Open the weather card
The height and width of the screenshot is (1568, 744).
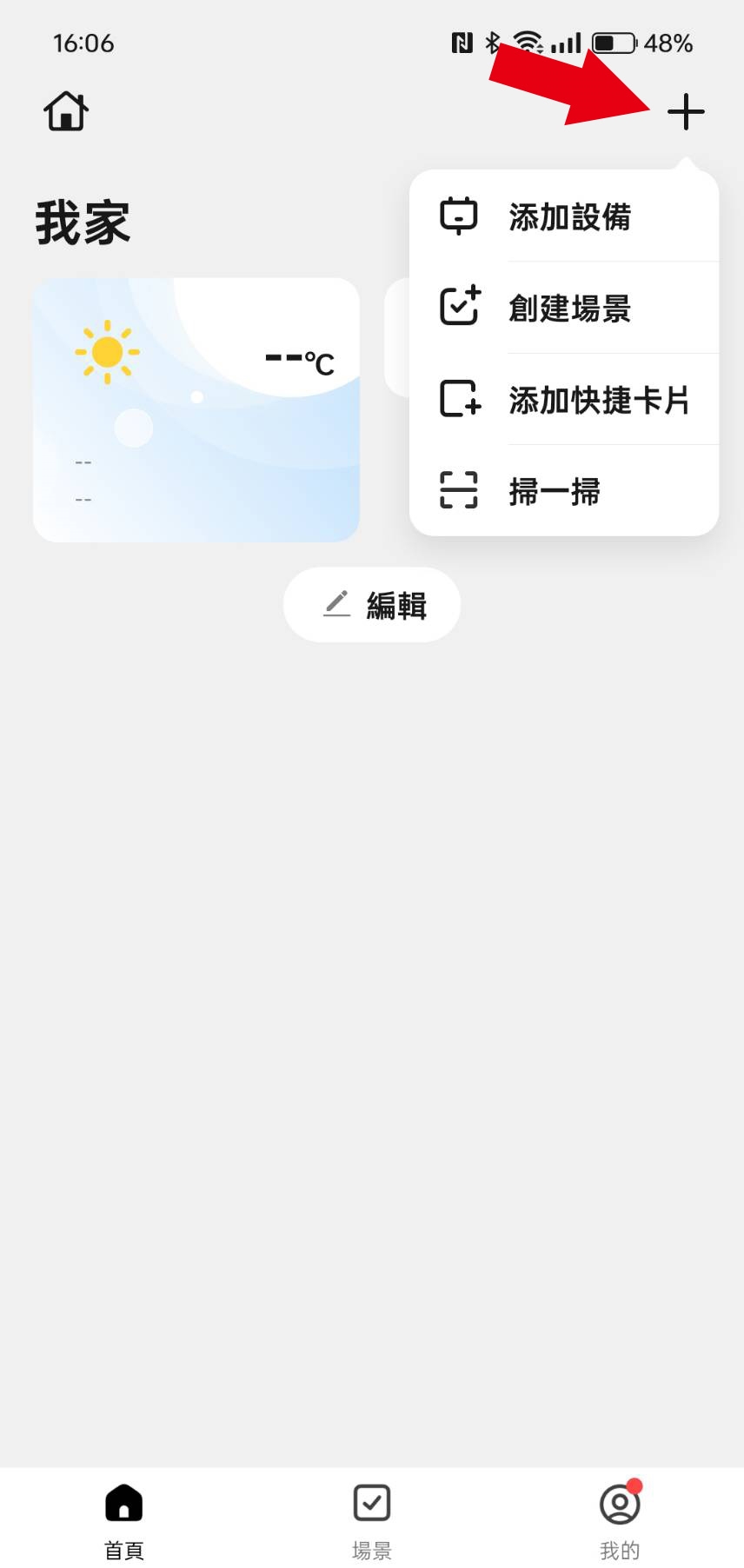click(196, 410)
